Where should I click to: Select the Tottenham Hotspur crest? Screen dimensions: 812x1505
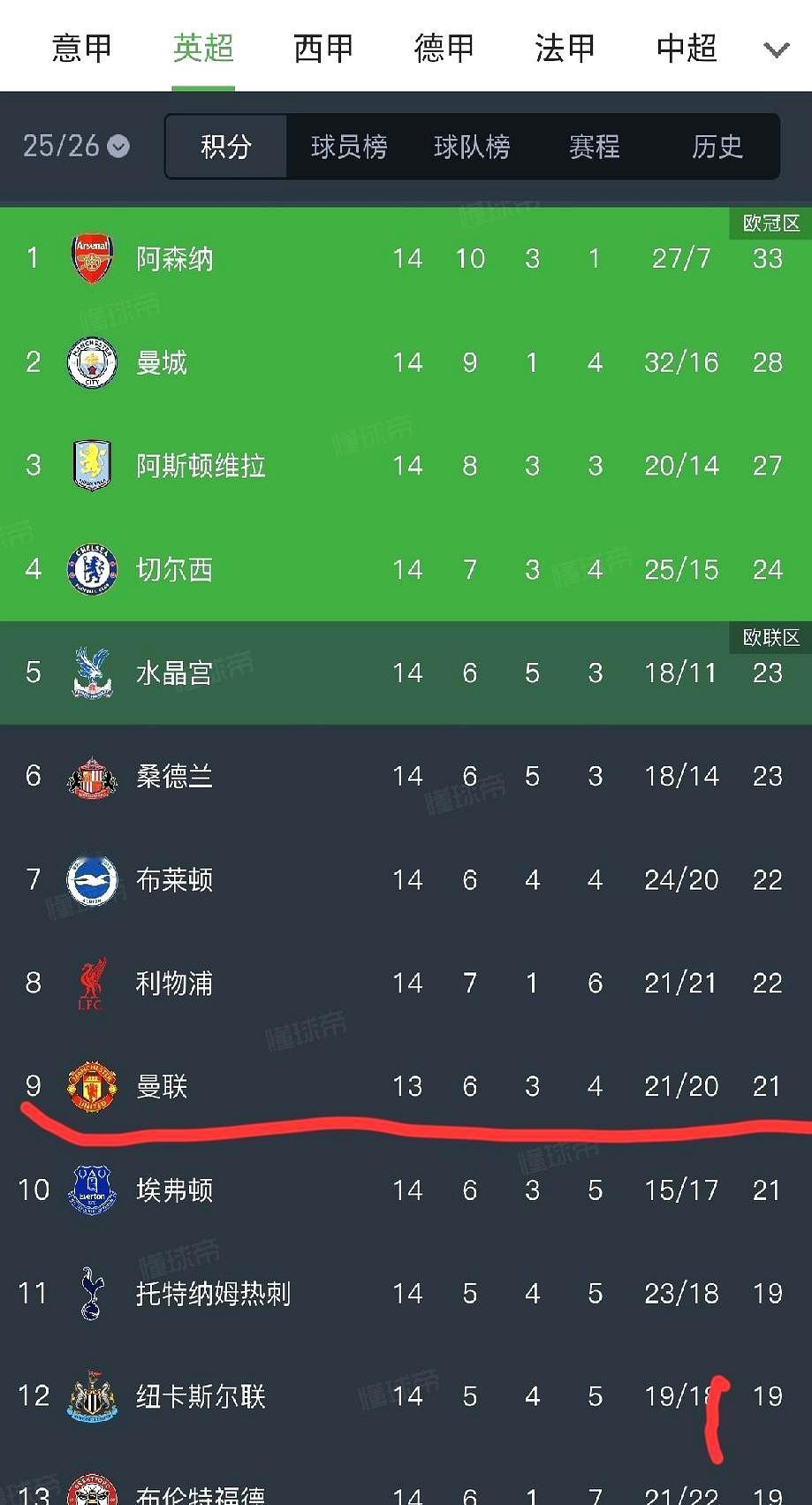[92, 1293]
